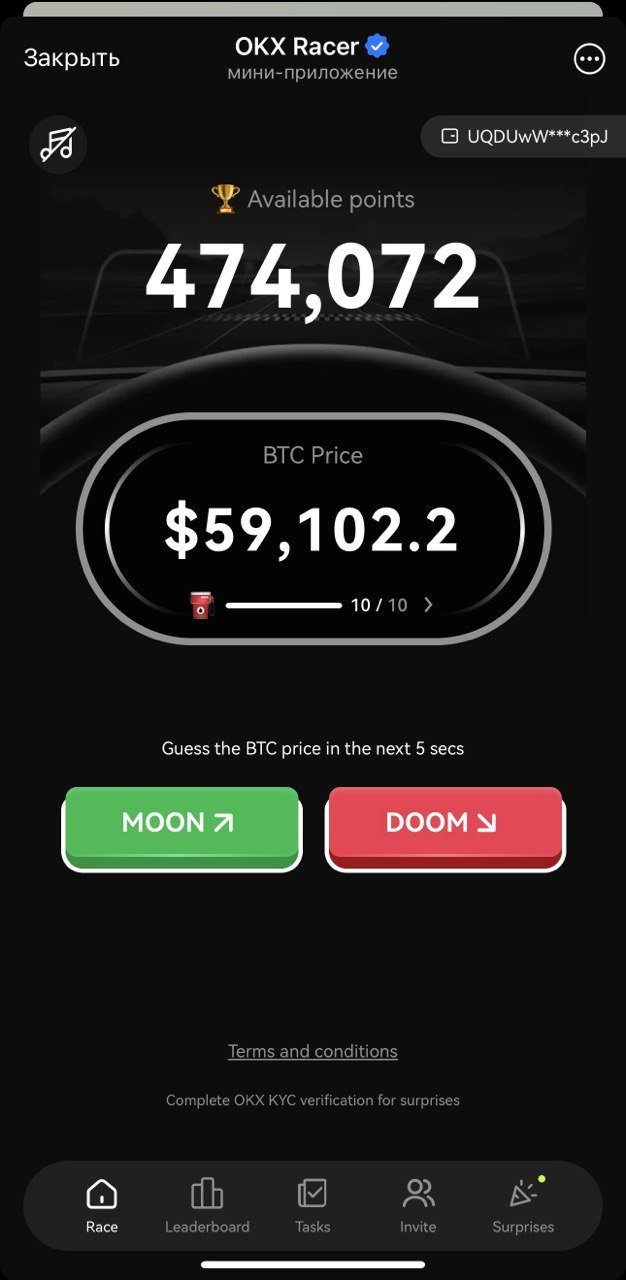
Task: Open the Invite tab
Action: tap(418, 1206)
